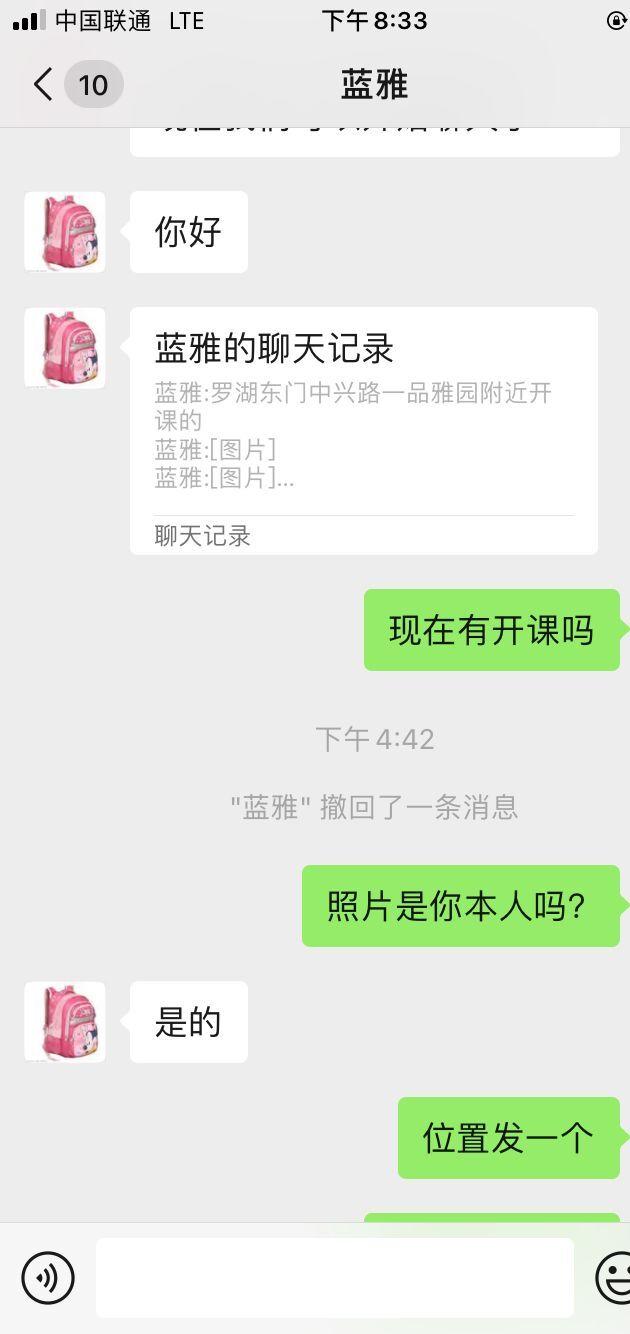This screenshot has height=1334, width=630.
Task: Open the emoji picker
Action: click(x=614, y=1277)
